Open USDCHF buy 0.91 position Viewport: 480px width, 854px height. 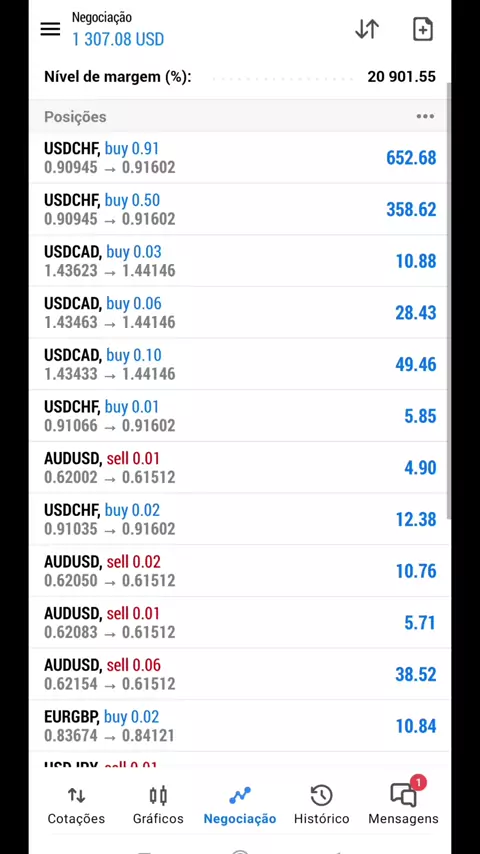tap(240, 158)
